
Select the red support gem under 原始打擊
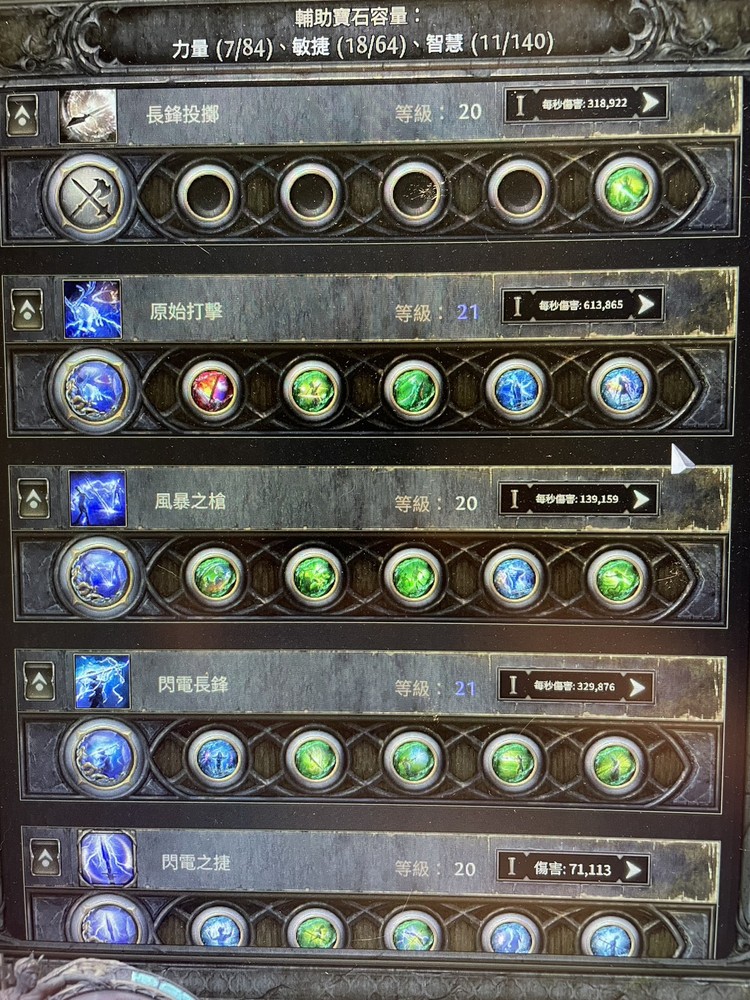(212, 389)
